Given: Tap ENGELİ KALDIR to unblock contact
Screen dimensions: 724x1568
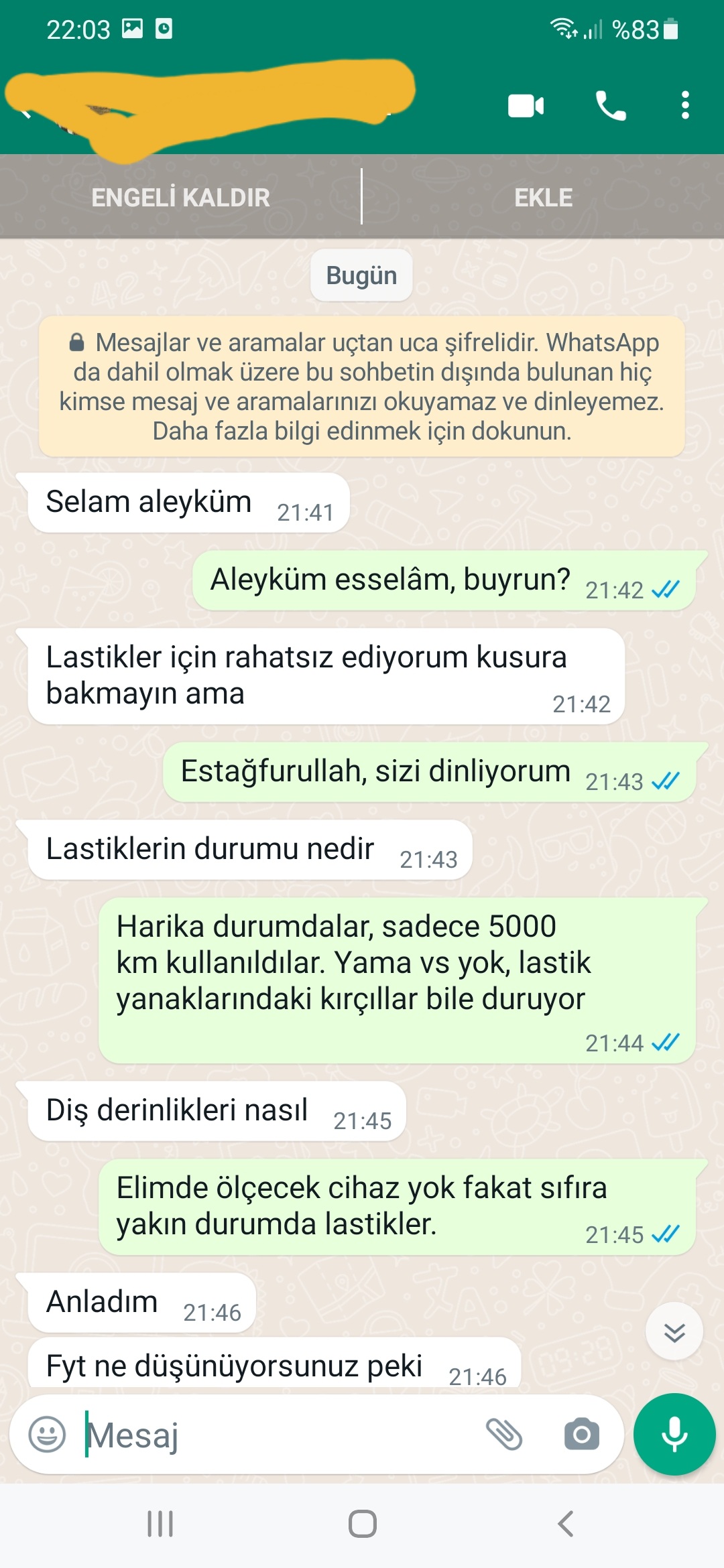Looking at the screenshot, I should pos(180,198).
